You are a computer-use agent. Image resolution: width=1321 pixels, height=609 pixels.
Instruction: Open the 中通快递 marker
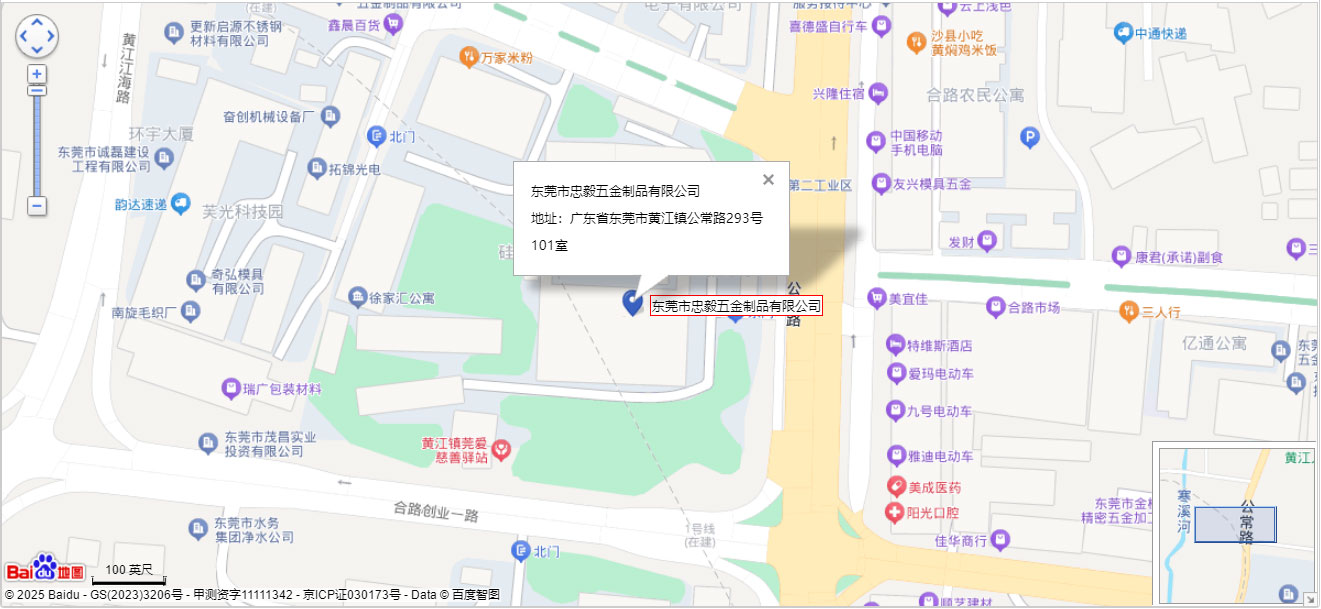point(1123,33)
